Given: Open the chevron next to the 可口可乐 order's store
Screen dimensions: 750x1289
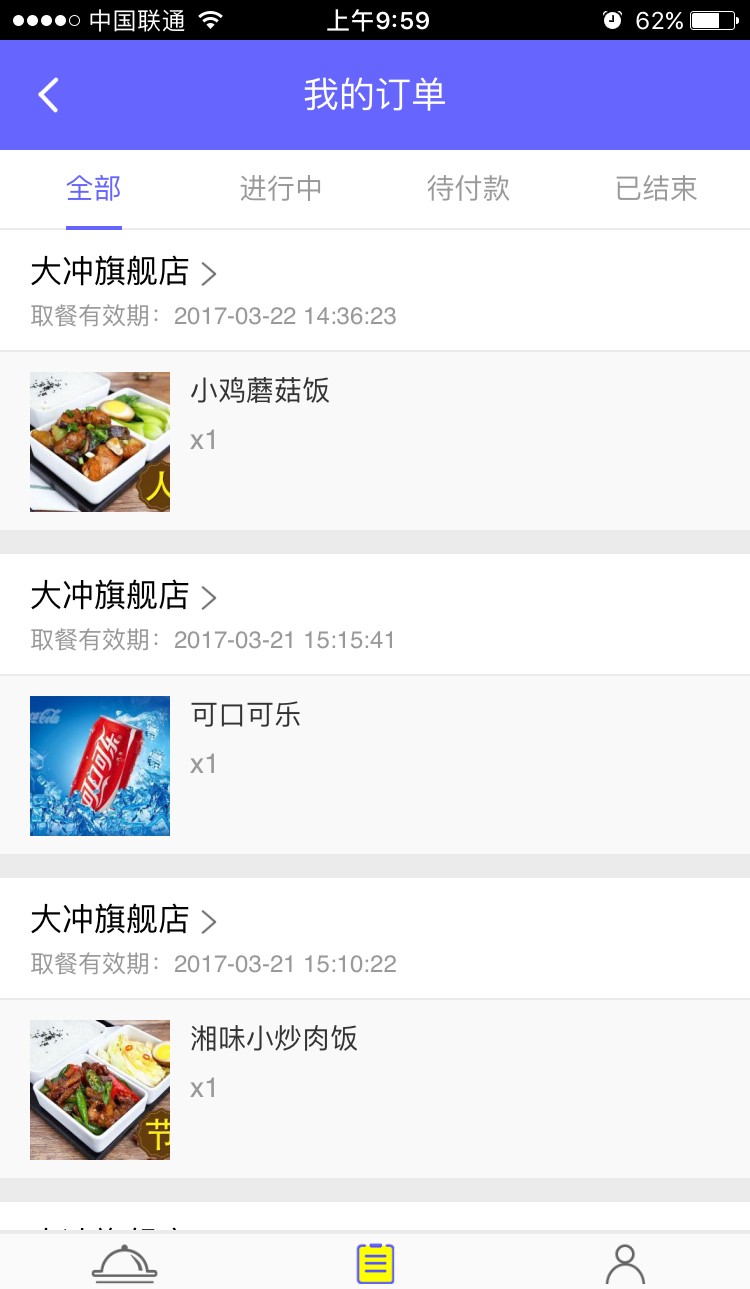Looking at the screenshot, I should [209, 597].
